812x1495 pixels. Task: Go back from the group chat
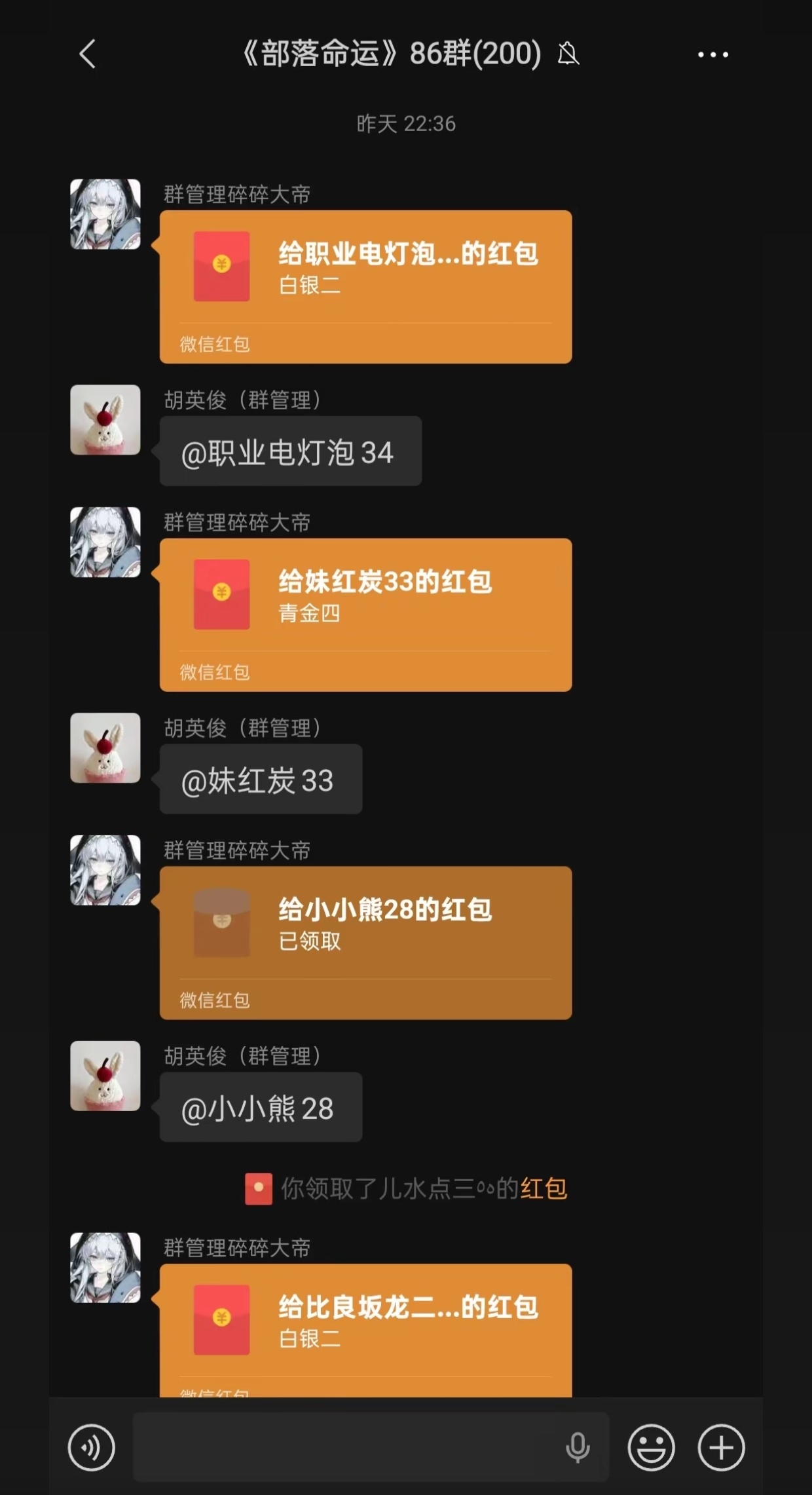[88, 54]
